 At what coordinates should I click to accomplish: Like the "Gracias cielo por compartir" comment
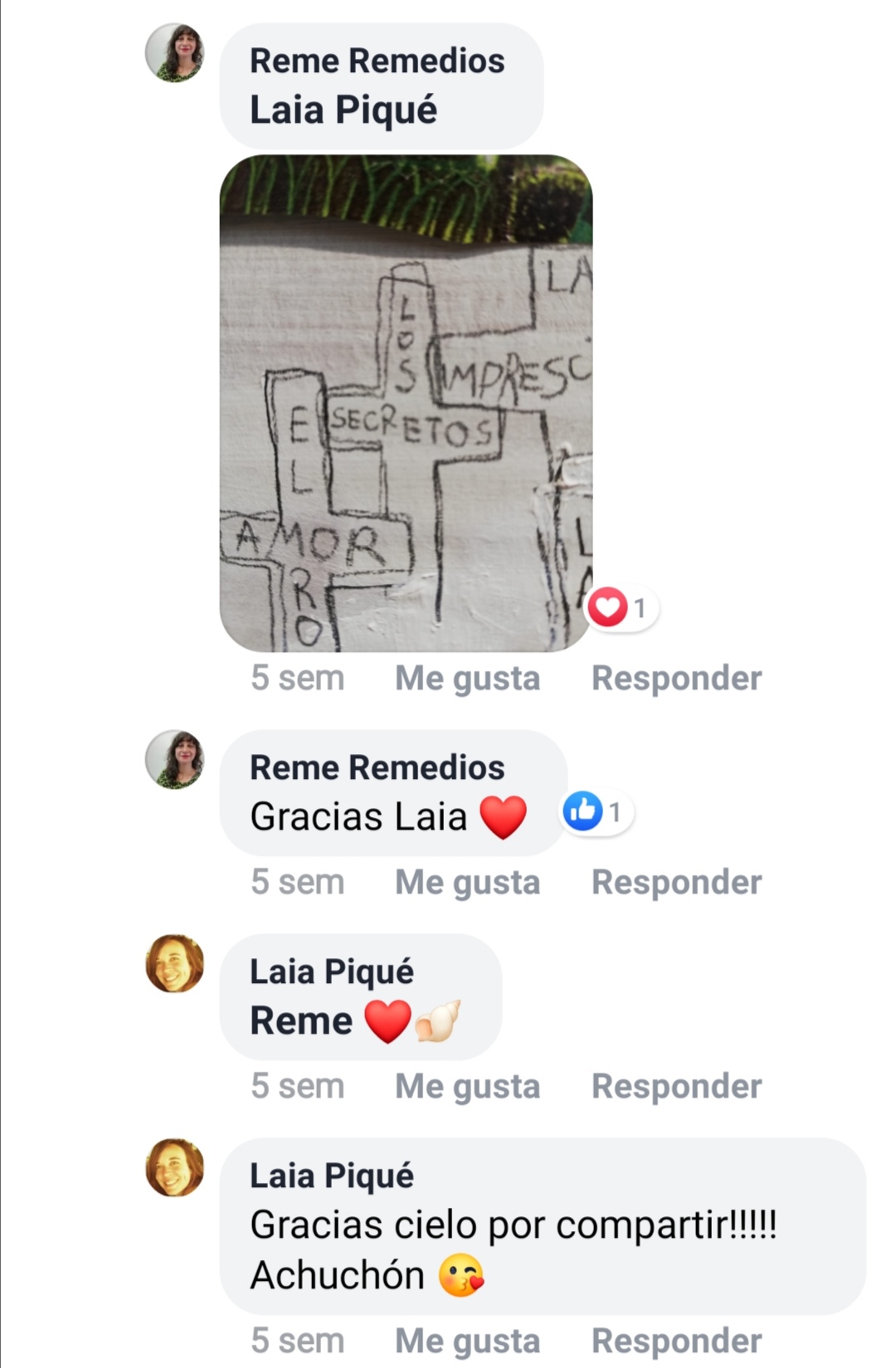coord(467,1341)
